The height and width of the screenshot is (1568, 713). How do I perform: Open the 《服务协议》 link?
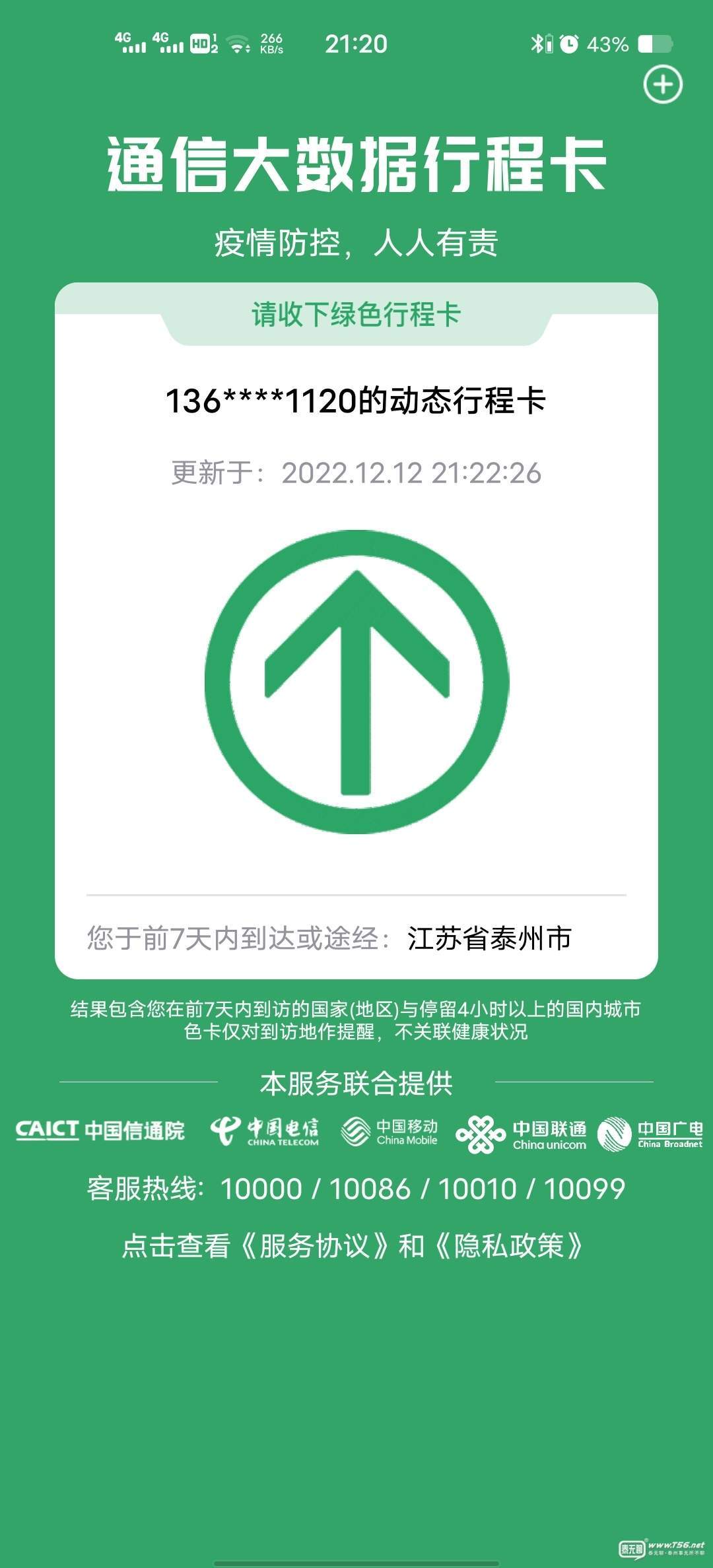[x=314, y=1246]
